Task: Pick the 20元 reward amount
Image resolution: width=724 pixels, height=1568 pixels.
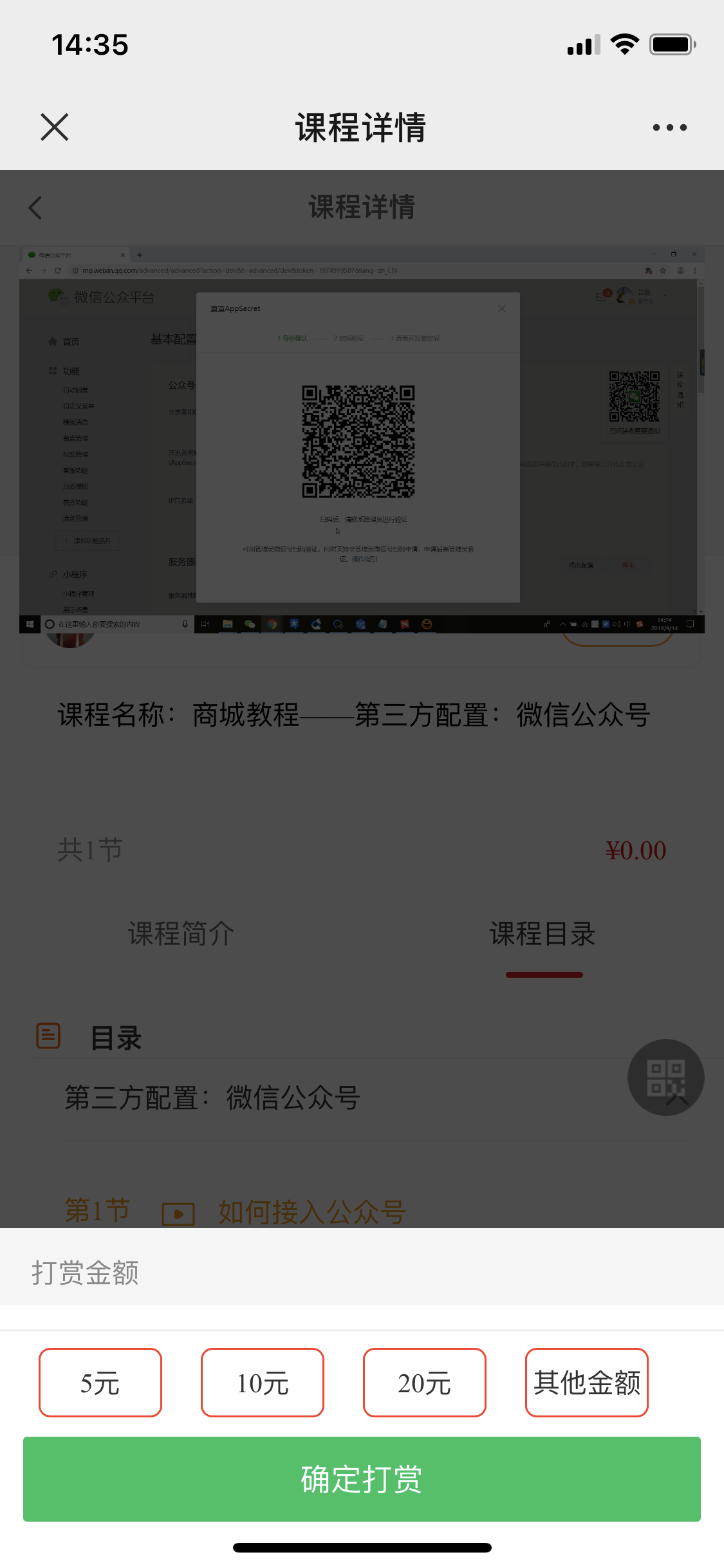Action: [x=425, y=1383]
